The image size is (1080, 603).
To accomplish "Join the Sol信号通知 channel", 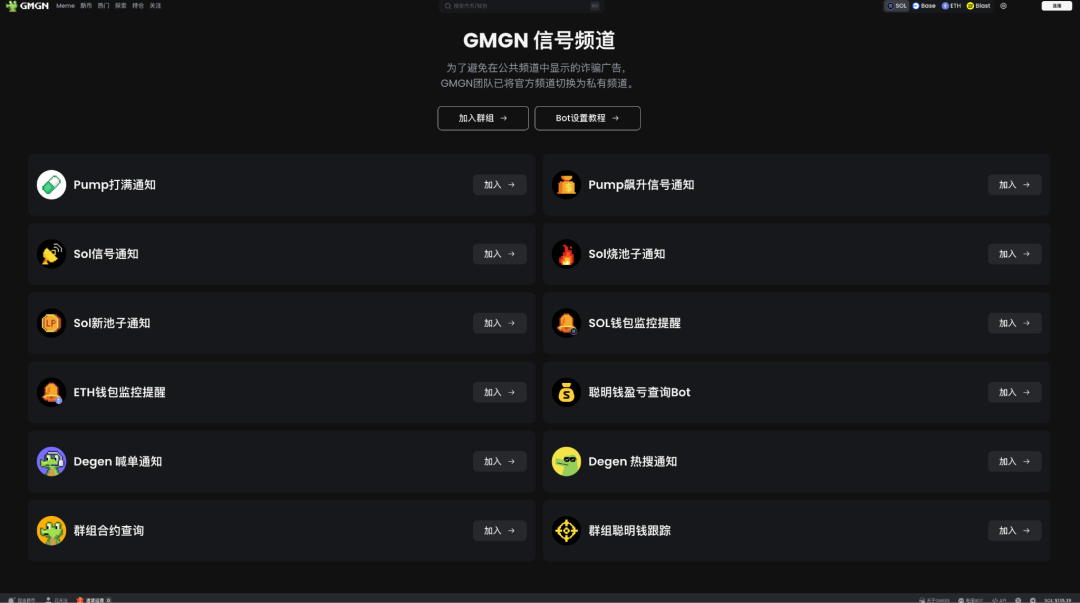I will coord(499,254).
